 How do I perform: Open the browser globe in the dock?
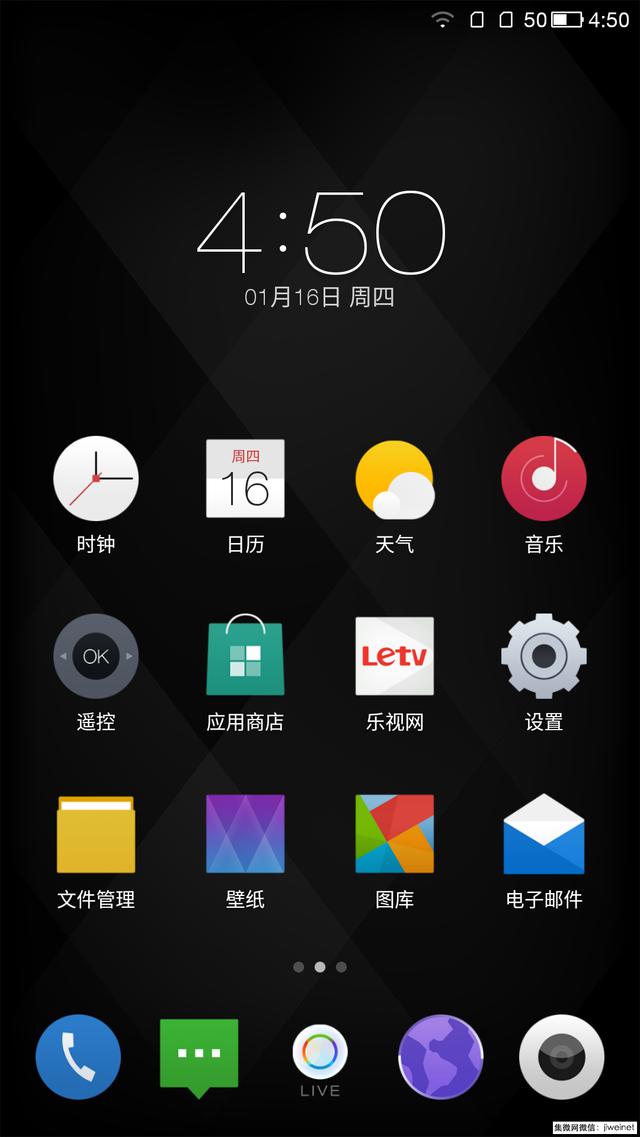coord(441,1057)
